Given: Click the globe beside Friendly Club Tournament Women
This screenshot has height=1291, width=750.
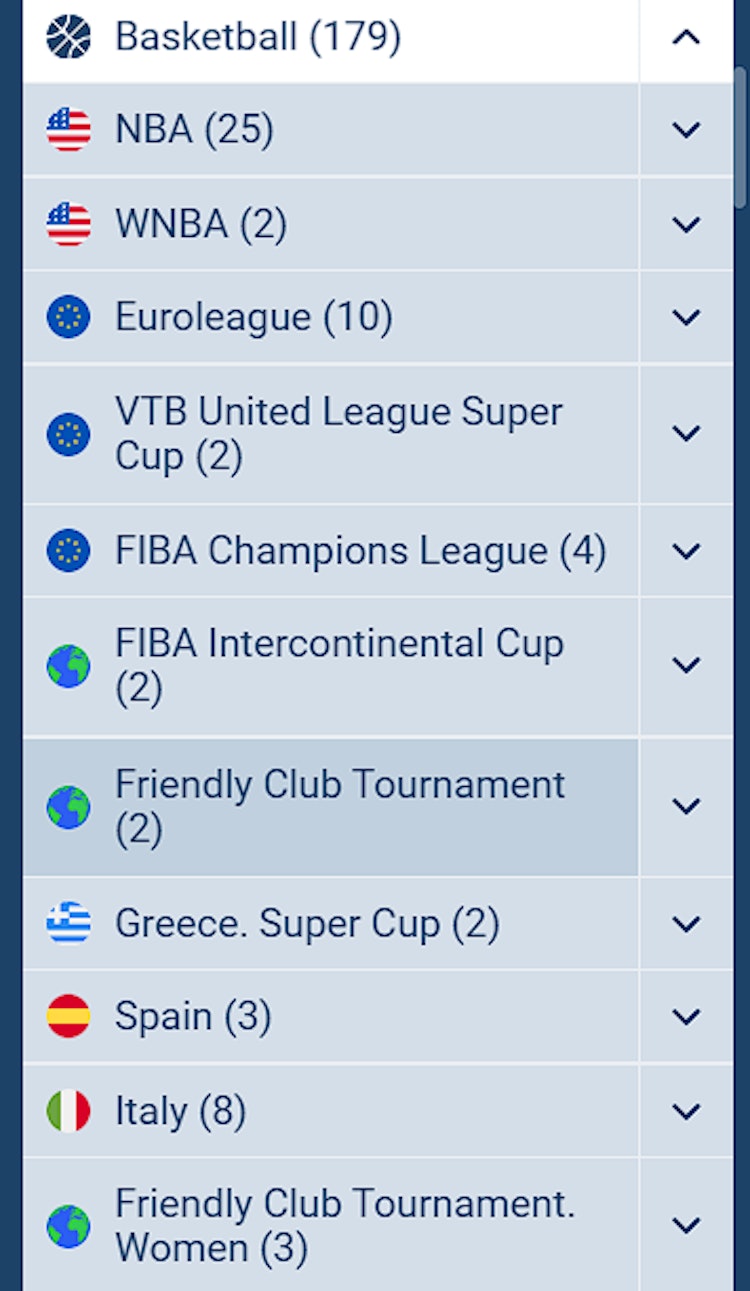Looking at the screenshot, I should point(66,1226).
